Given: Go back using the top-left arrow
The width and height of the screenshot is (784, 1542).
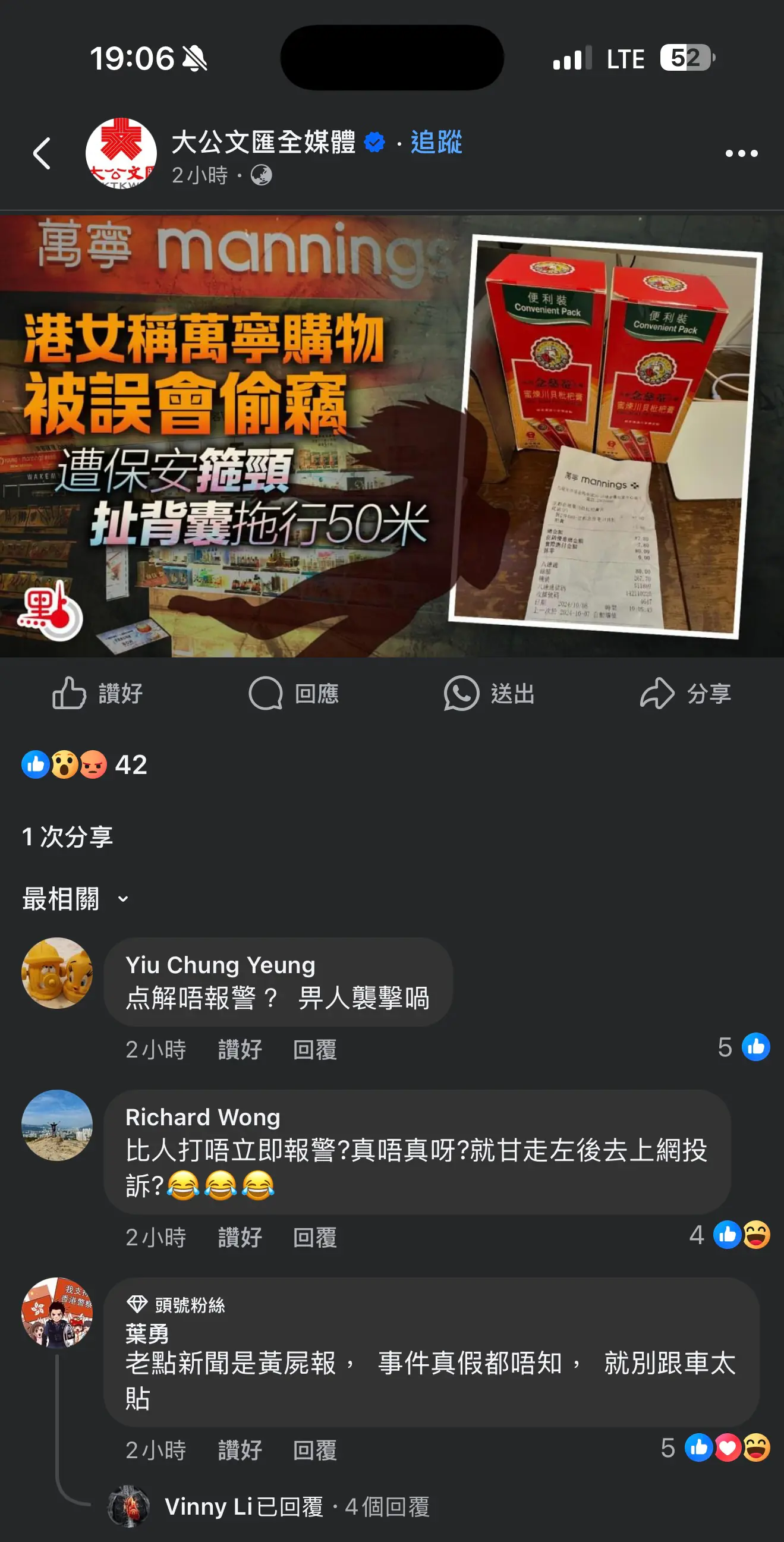Looking at the screenshot, I should point(41,153).
